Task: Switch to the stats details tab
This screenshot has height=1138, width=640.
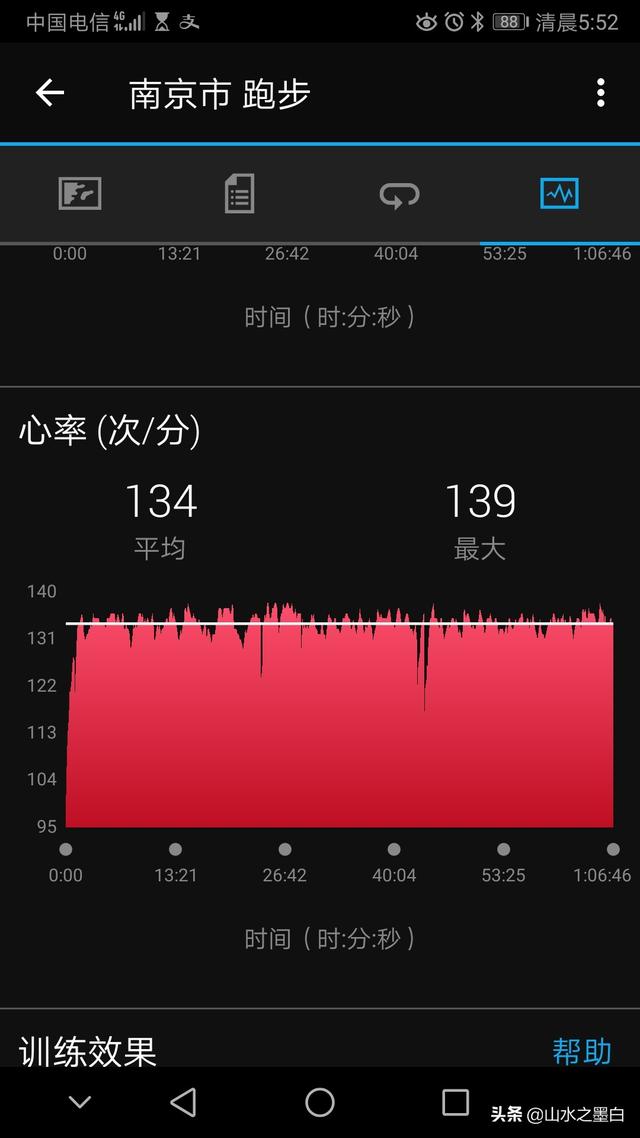Action: 239,193
